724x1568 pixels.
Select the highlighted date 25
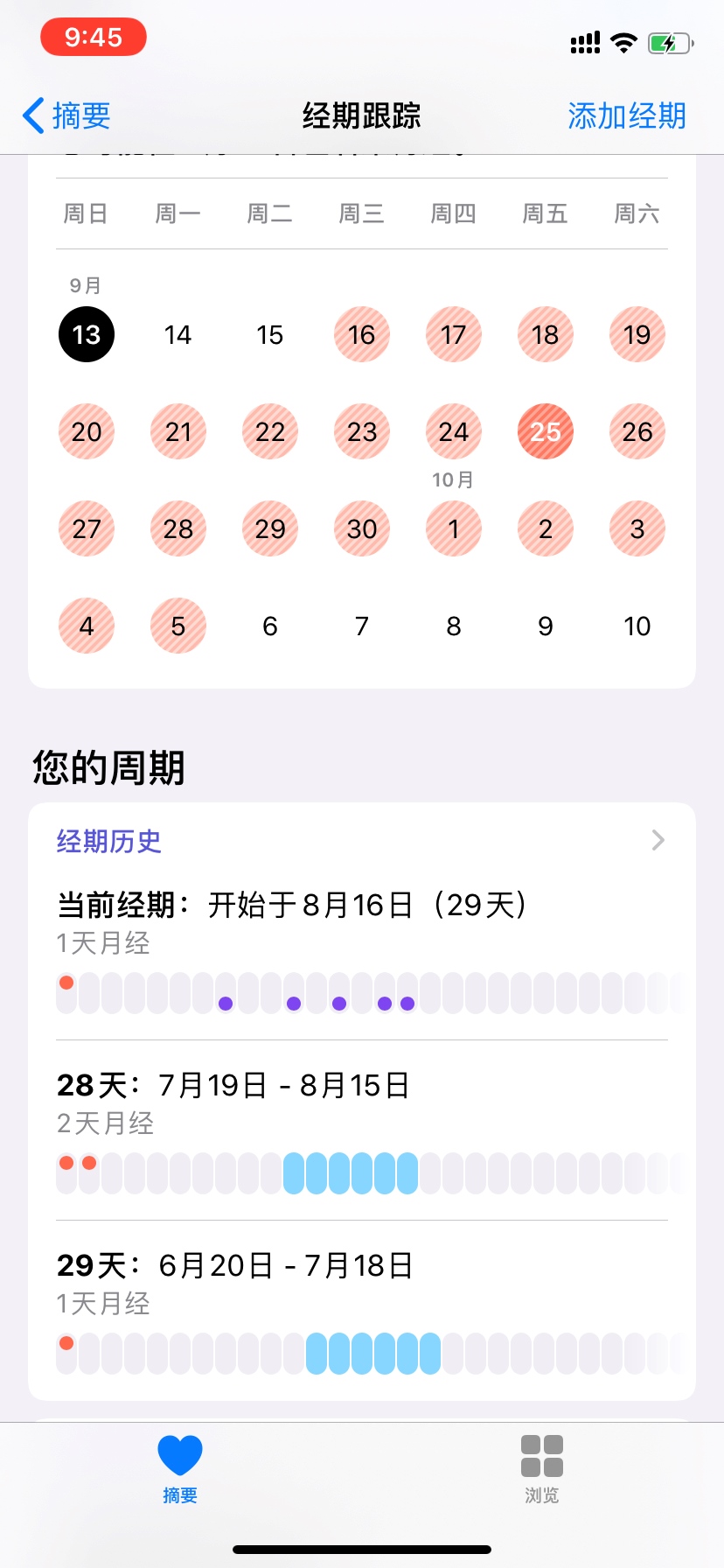point(546,431)
